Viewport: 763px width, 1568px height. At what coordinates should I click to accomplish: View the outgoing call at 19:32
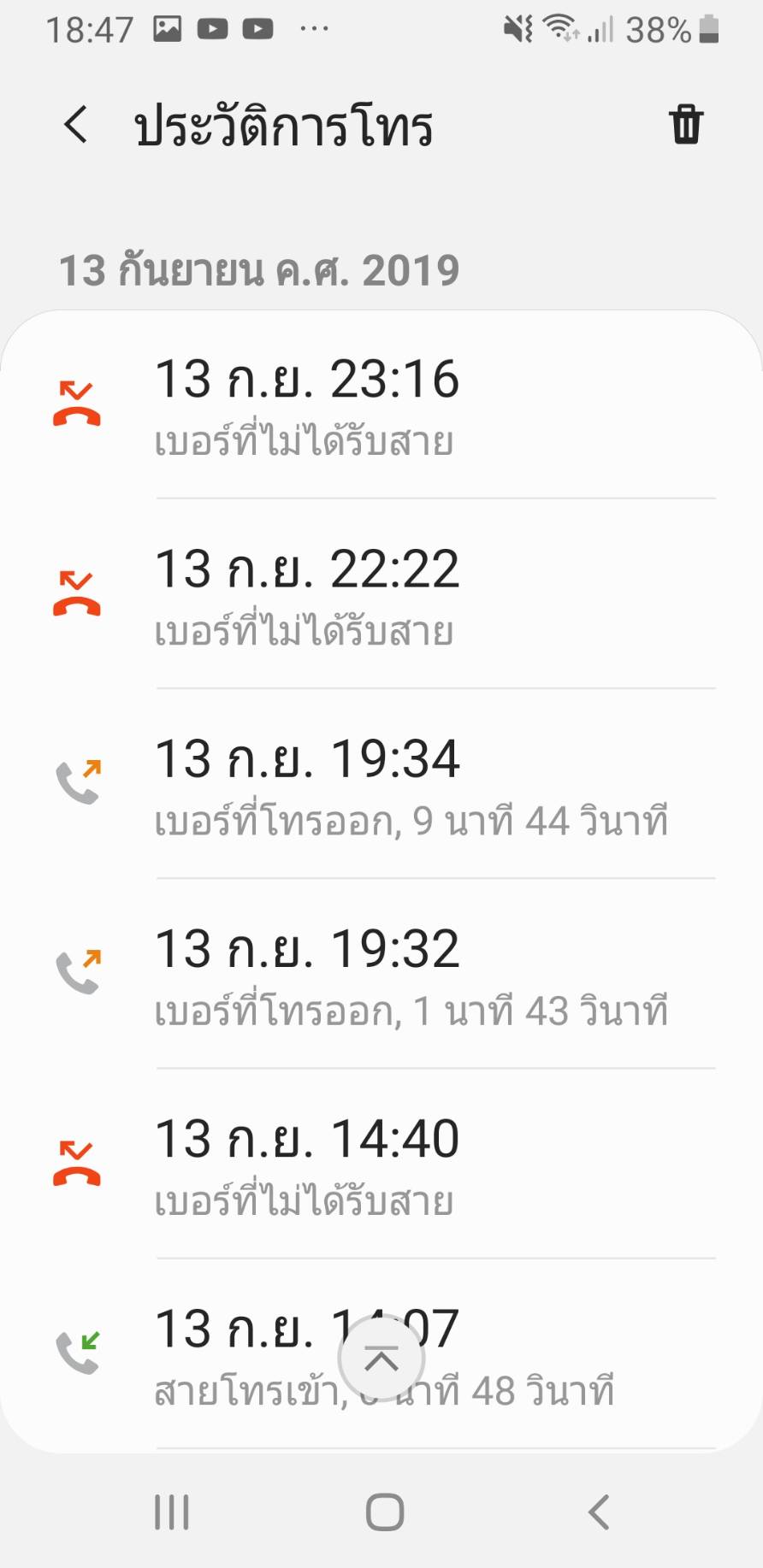click(381, 974)
